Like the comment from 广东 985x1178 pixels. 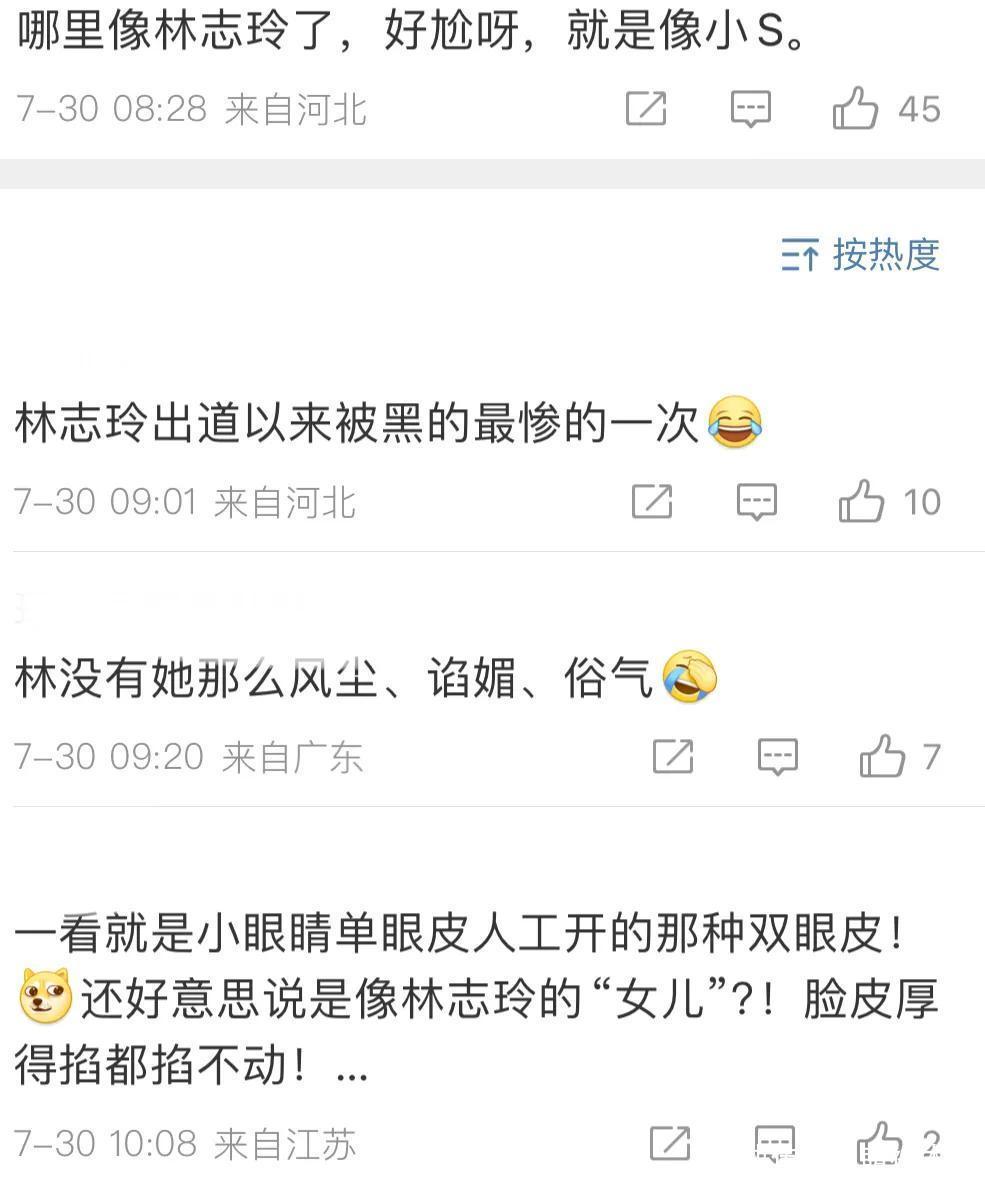click(x=882, y=757)
